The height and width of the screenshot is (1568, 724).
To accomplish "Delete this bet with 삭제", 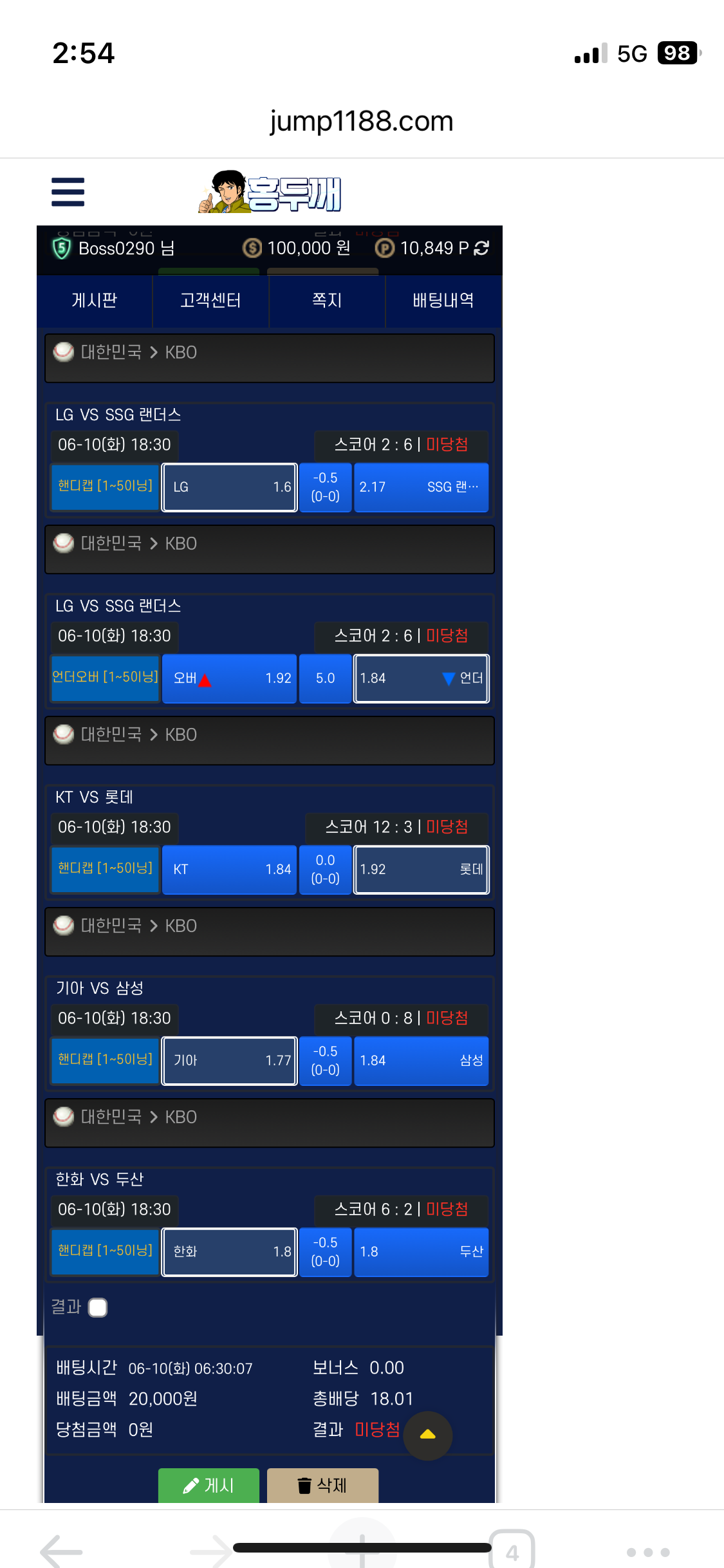I will pos(322,1486).
